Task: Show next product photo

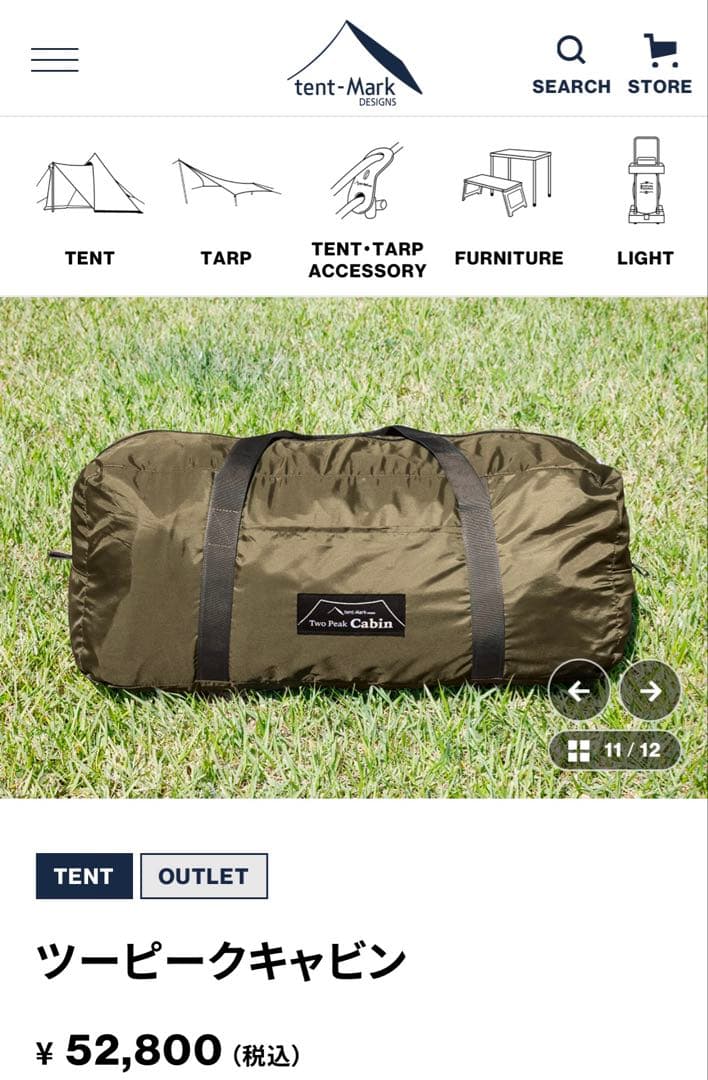Action: (x=650, y=690)
